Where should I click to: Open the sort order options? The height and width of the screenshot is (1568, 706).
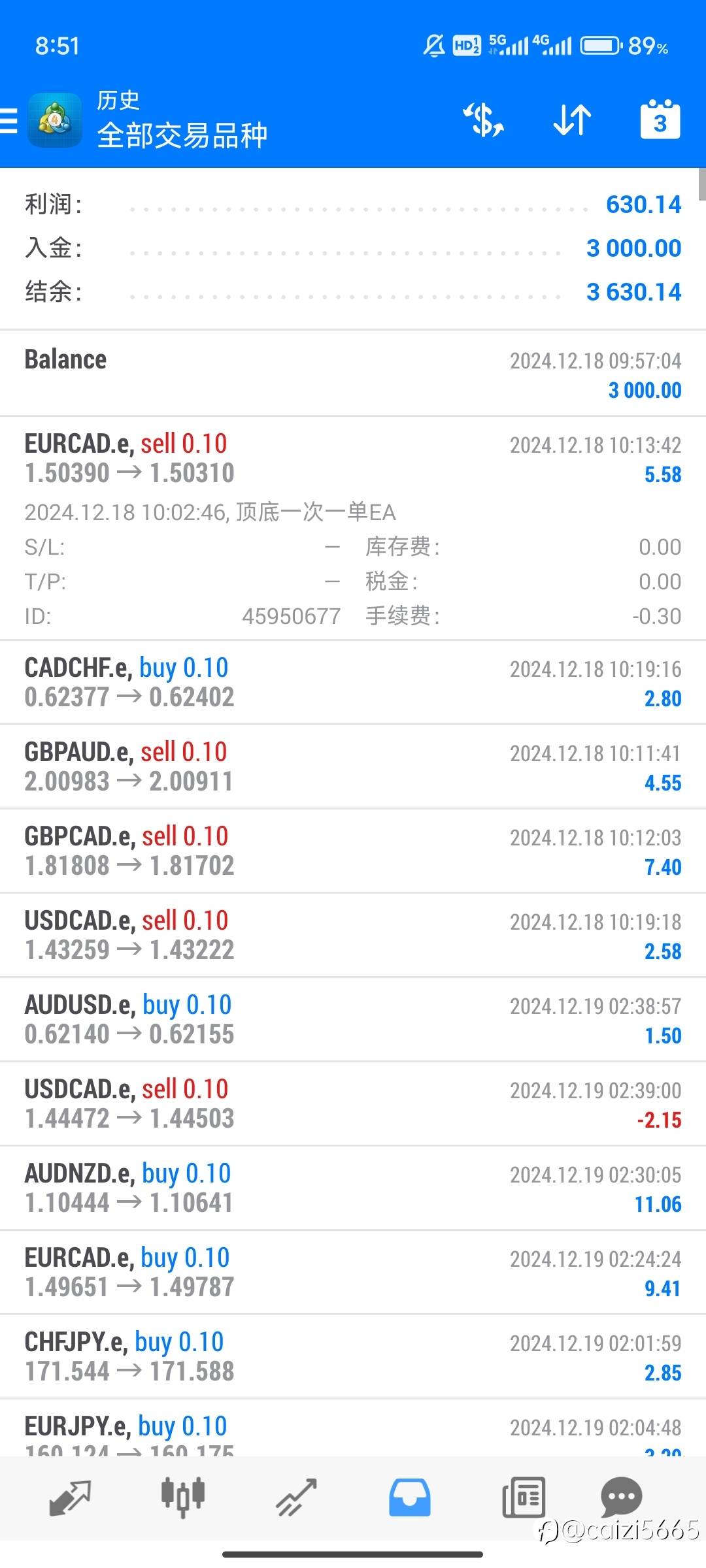[572, 121]
